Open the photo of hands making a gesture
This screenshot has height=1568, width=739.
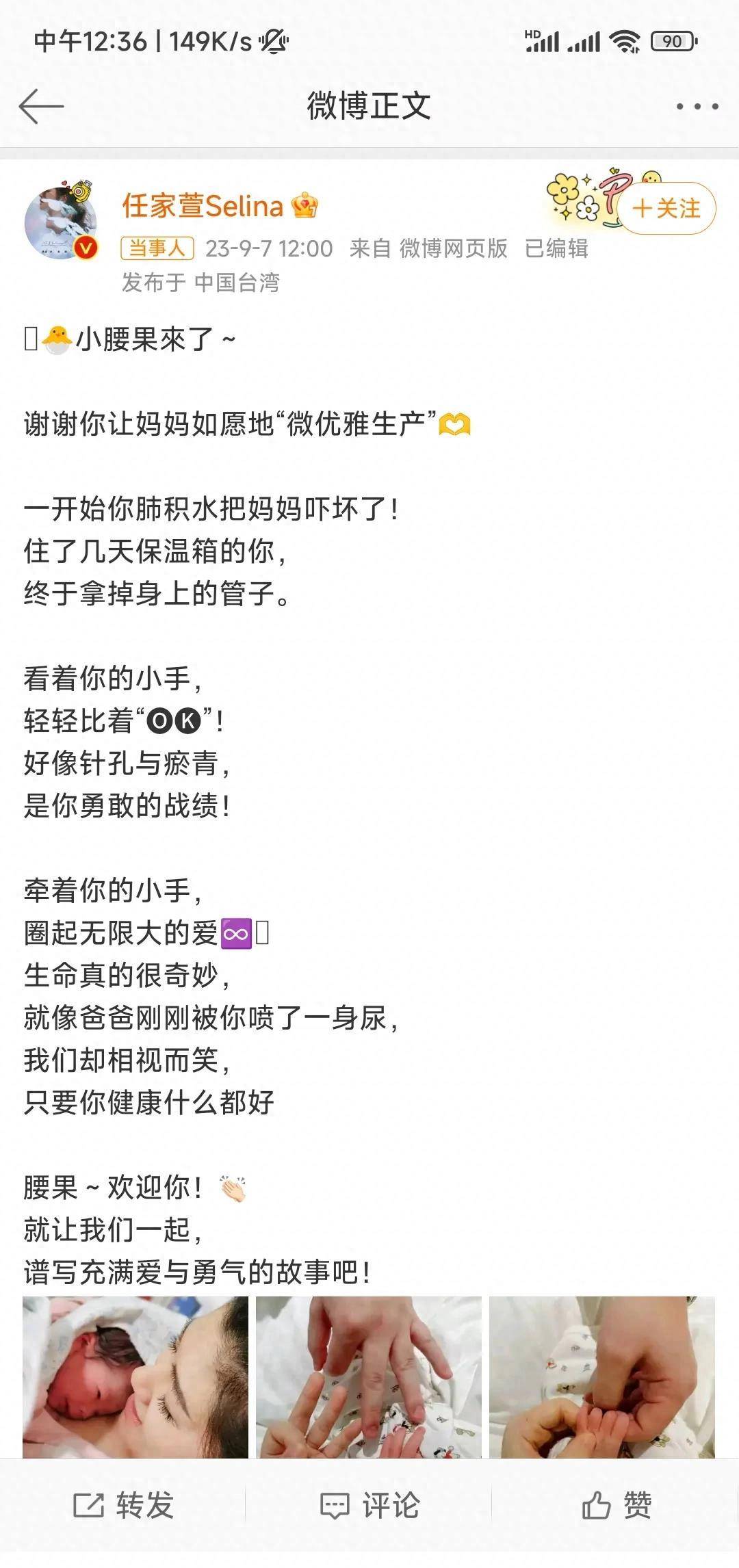(369, 1376)
